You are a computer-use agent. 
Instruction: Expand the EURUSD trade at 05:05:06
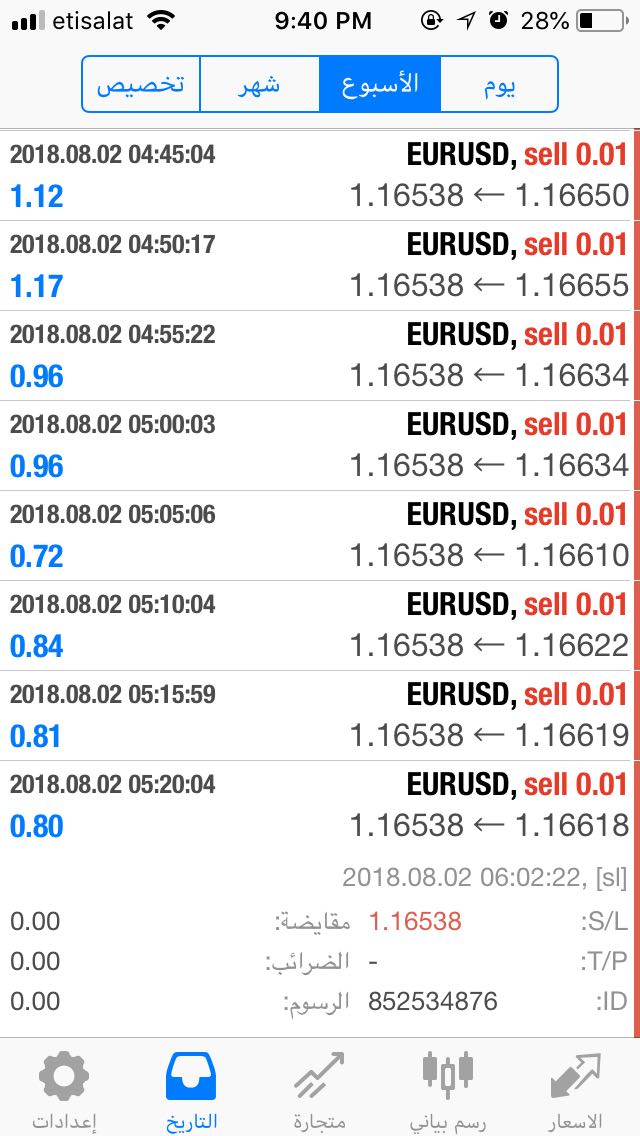tap(318, 536)
